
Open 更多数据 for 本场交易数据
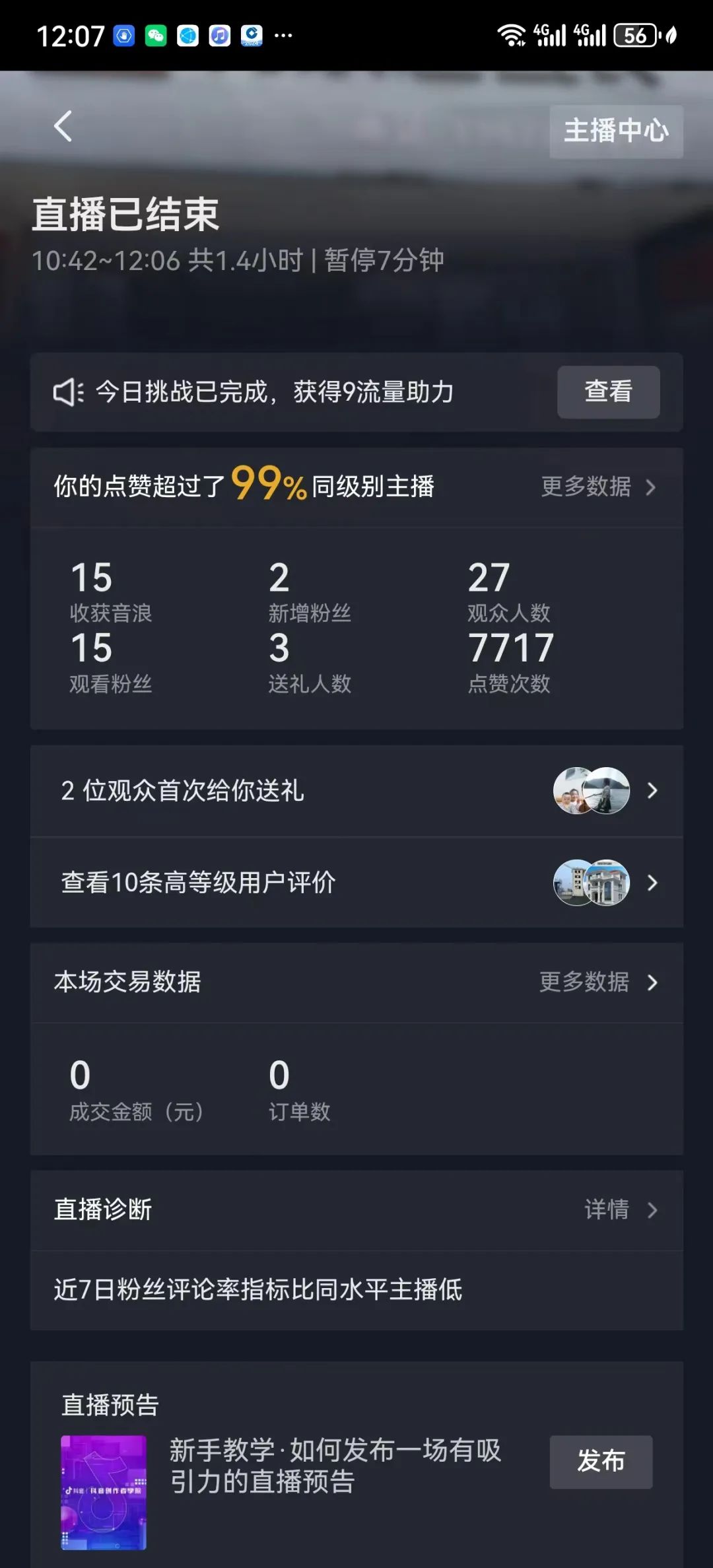point(598,982)
